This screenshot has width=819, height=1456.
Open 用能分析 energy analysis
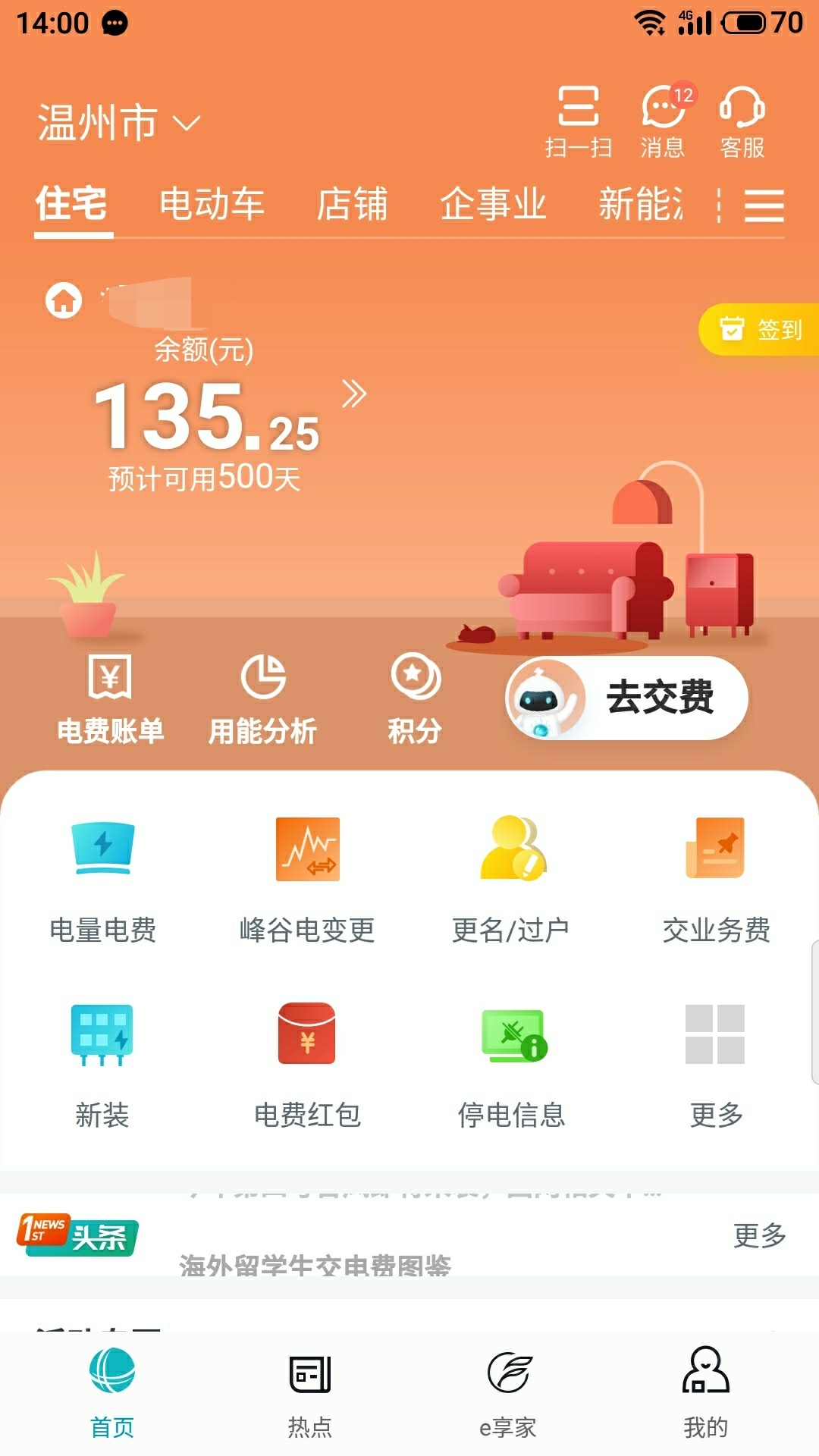pos(262,699)
